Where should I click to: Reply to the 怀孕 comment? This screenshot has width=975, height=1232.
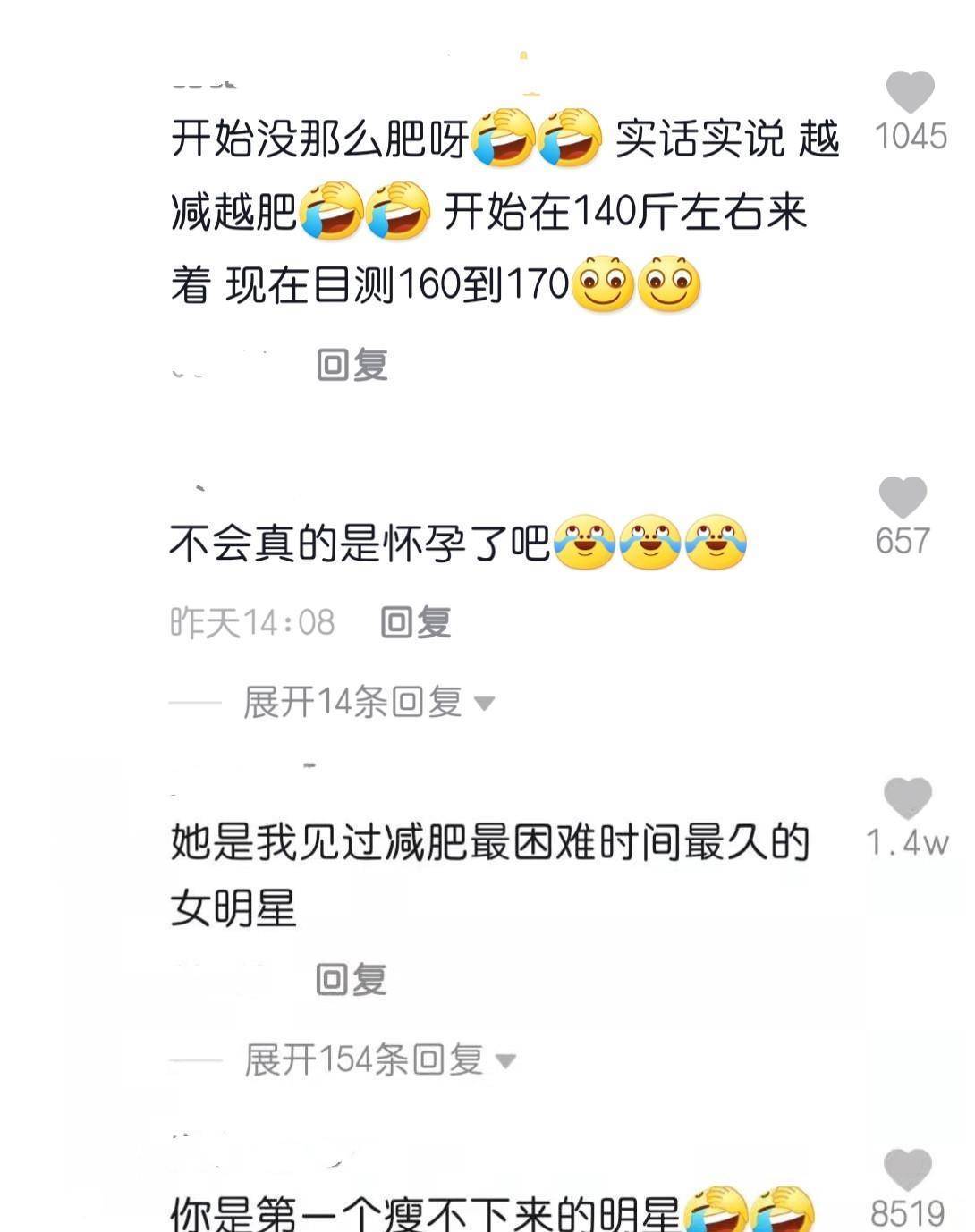416,622
